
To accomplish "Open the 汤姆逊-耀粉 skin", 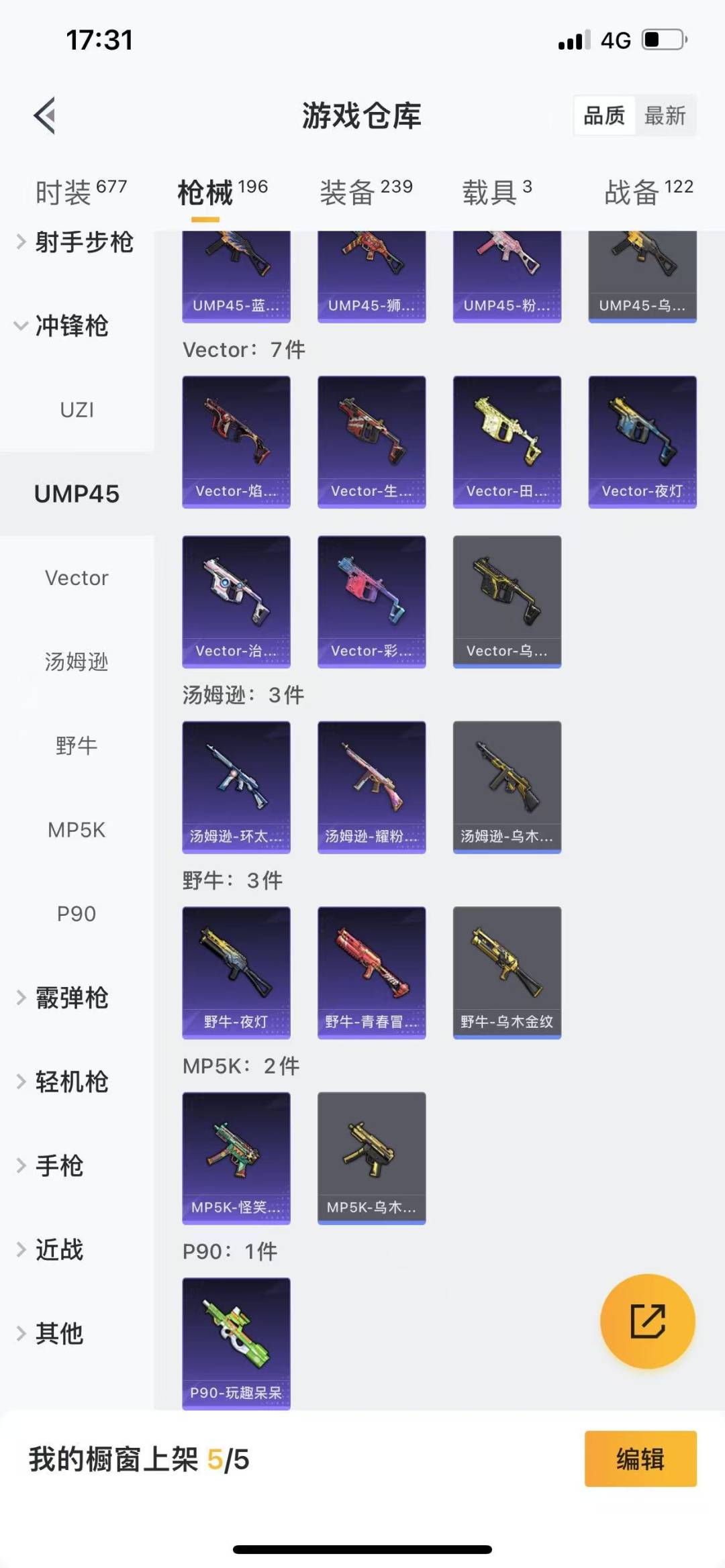I will (x=371, y=786).
